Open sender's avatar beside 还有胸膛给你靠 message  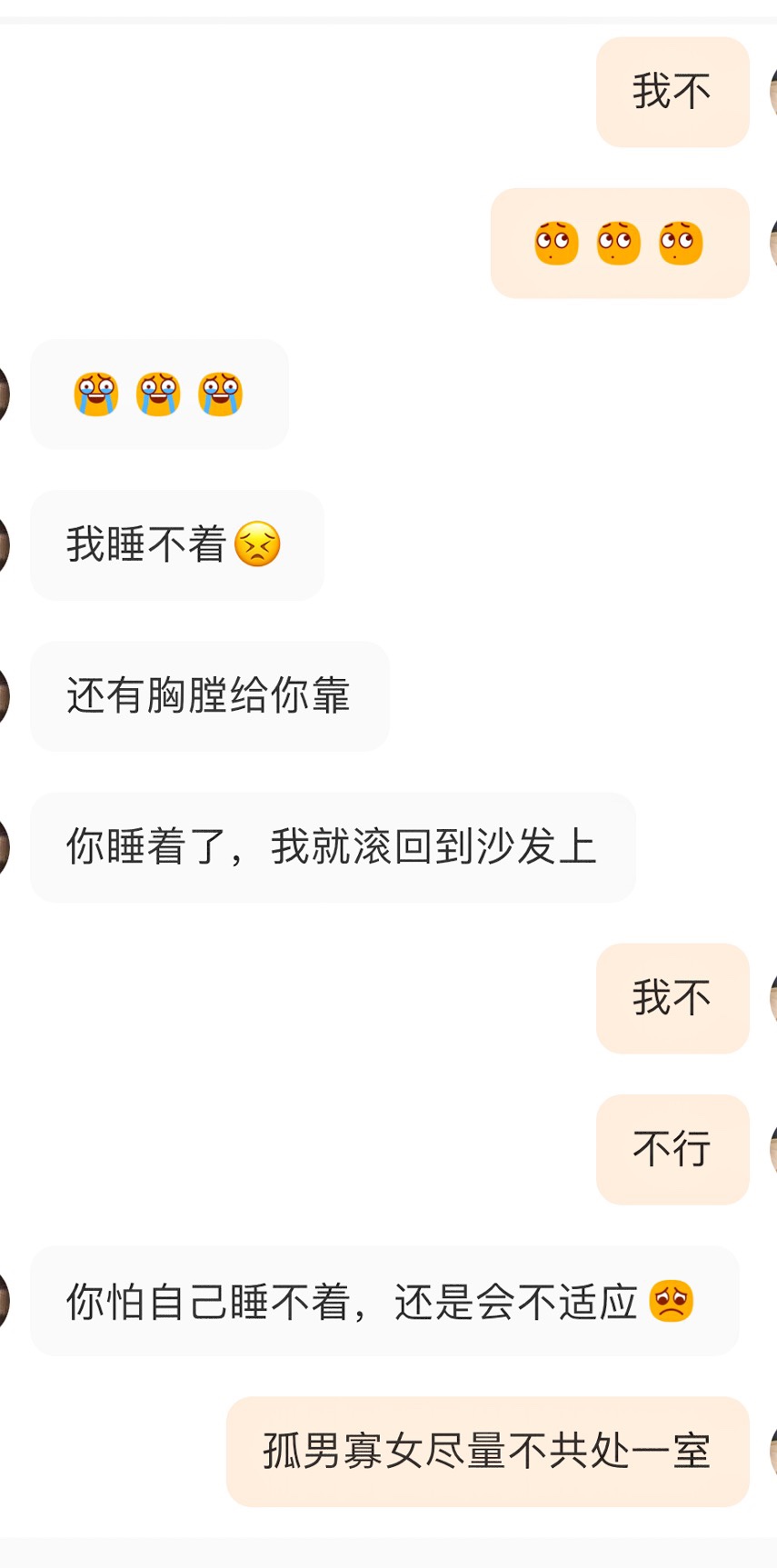[x=4, y=695]
